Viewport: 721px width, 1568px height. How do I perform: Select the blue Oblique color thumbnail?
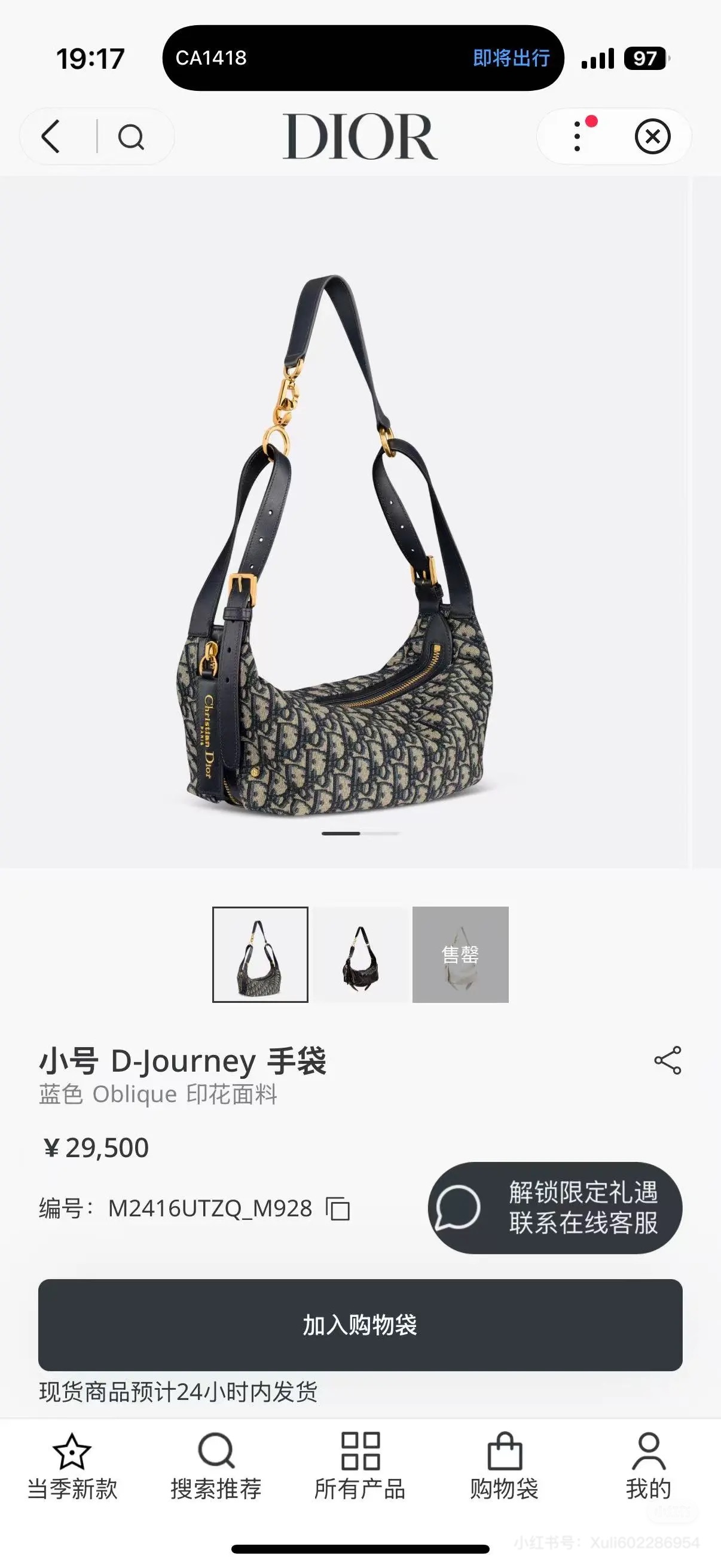(x=261, y=954)
